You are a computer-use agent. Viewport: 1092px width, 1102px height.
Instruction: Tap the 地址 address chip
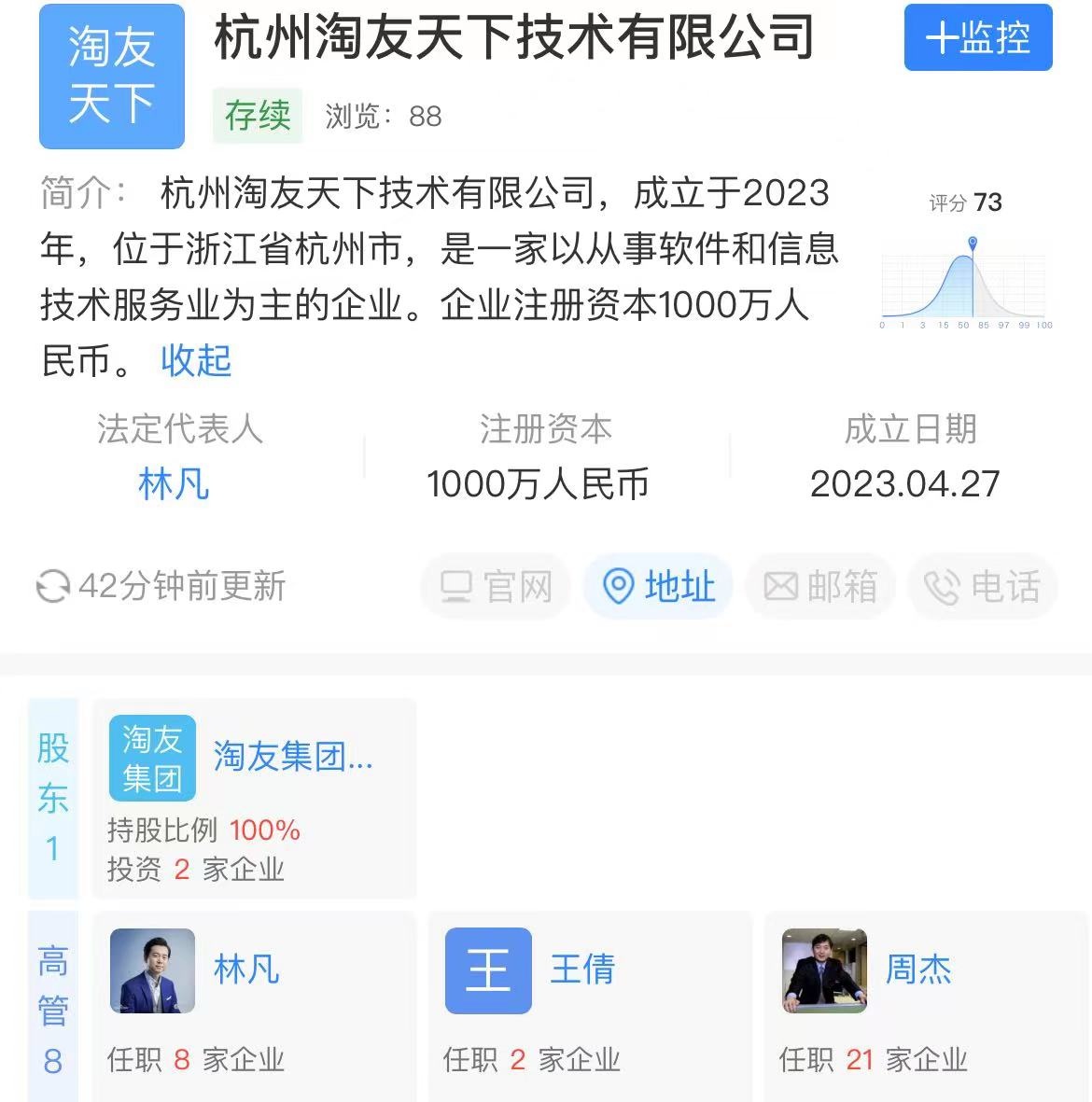click(658, 587)
